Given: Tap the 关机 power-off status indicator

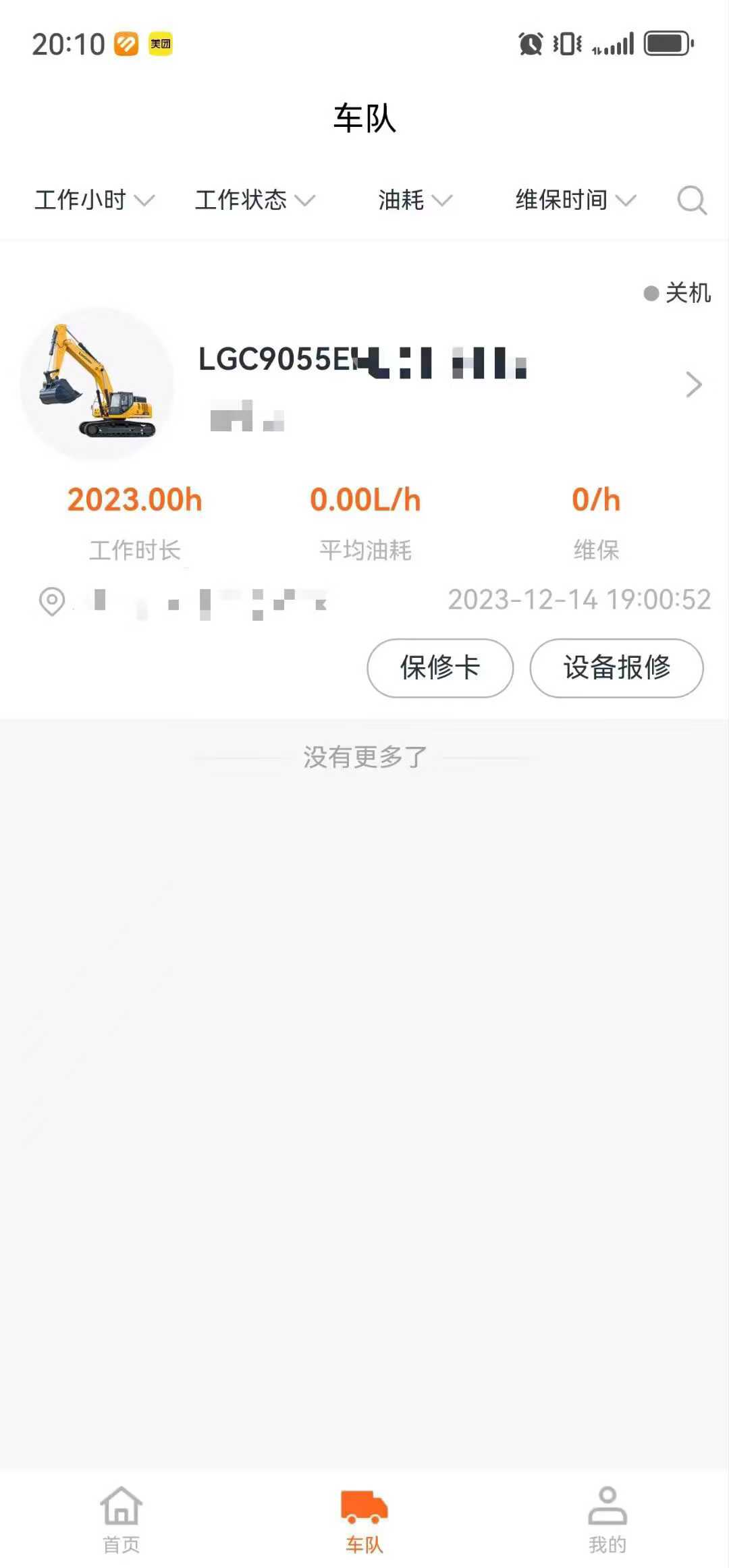Looking at the screenshot, I should (x=677, y=293).
